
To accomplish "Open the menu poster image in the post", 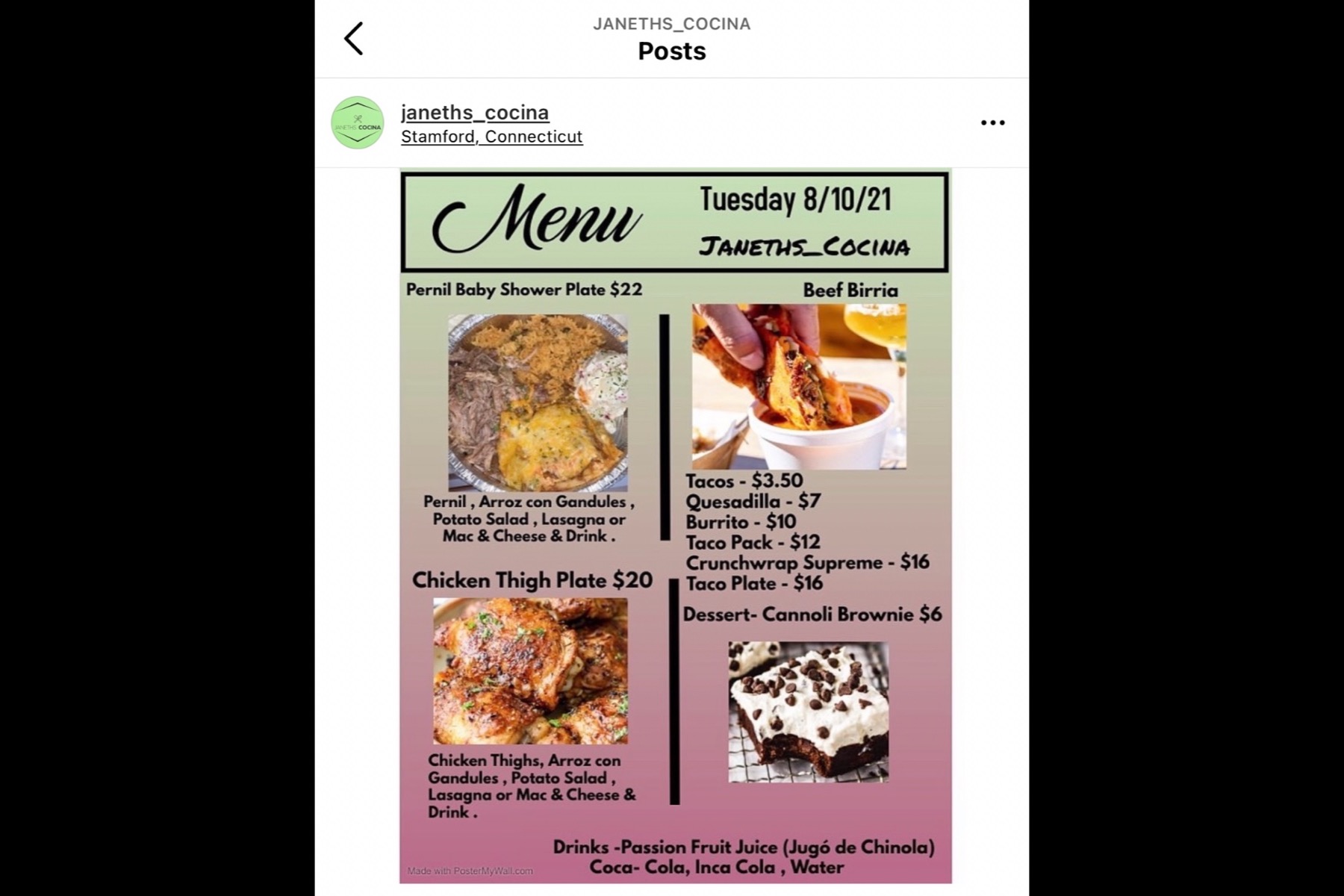I will point(675,526).
